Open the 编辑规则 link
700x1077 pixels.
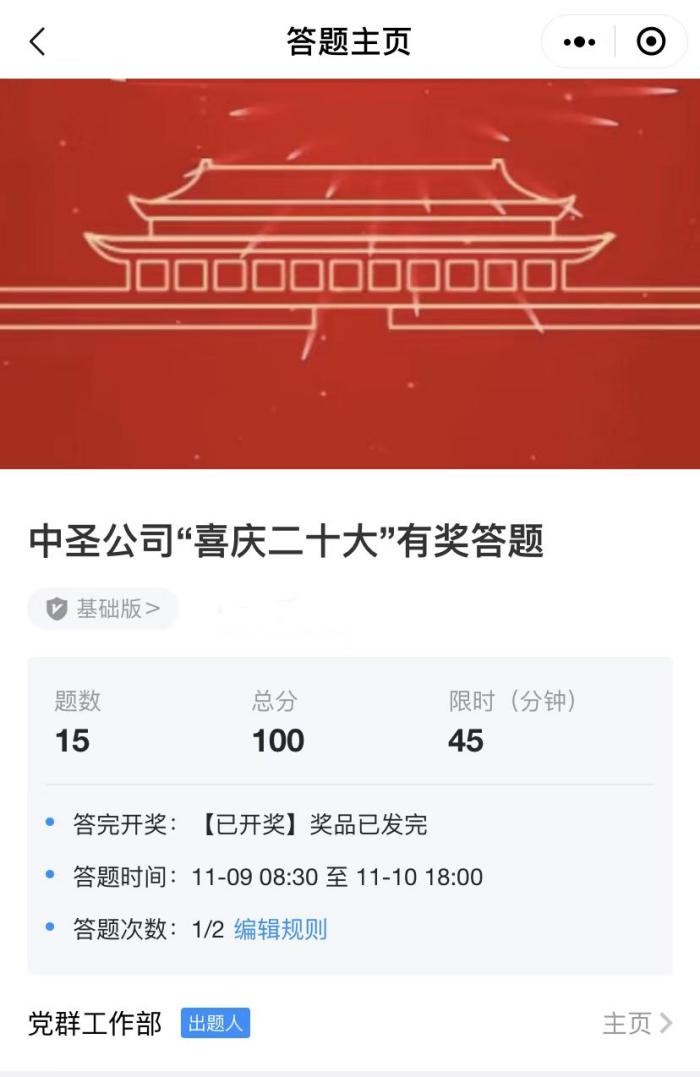click(280, 930)
